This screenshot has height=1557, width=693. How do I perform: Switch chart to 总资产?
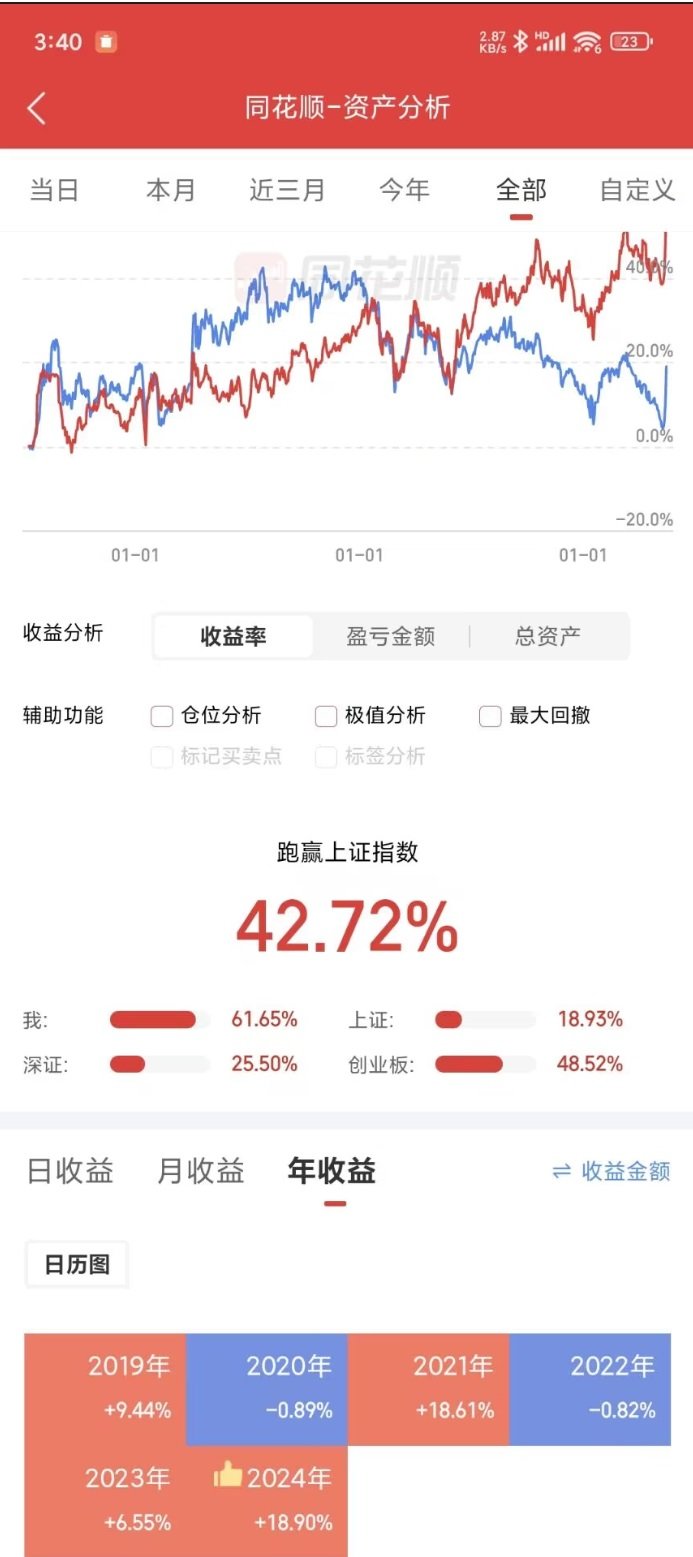pyautogui.click(x=548, y=637)
